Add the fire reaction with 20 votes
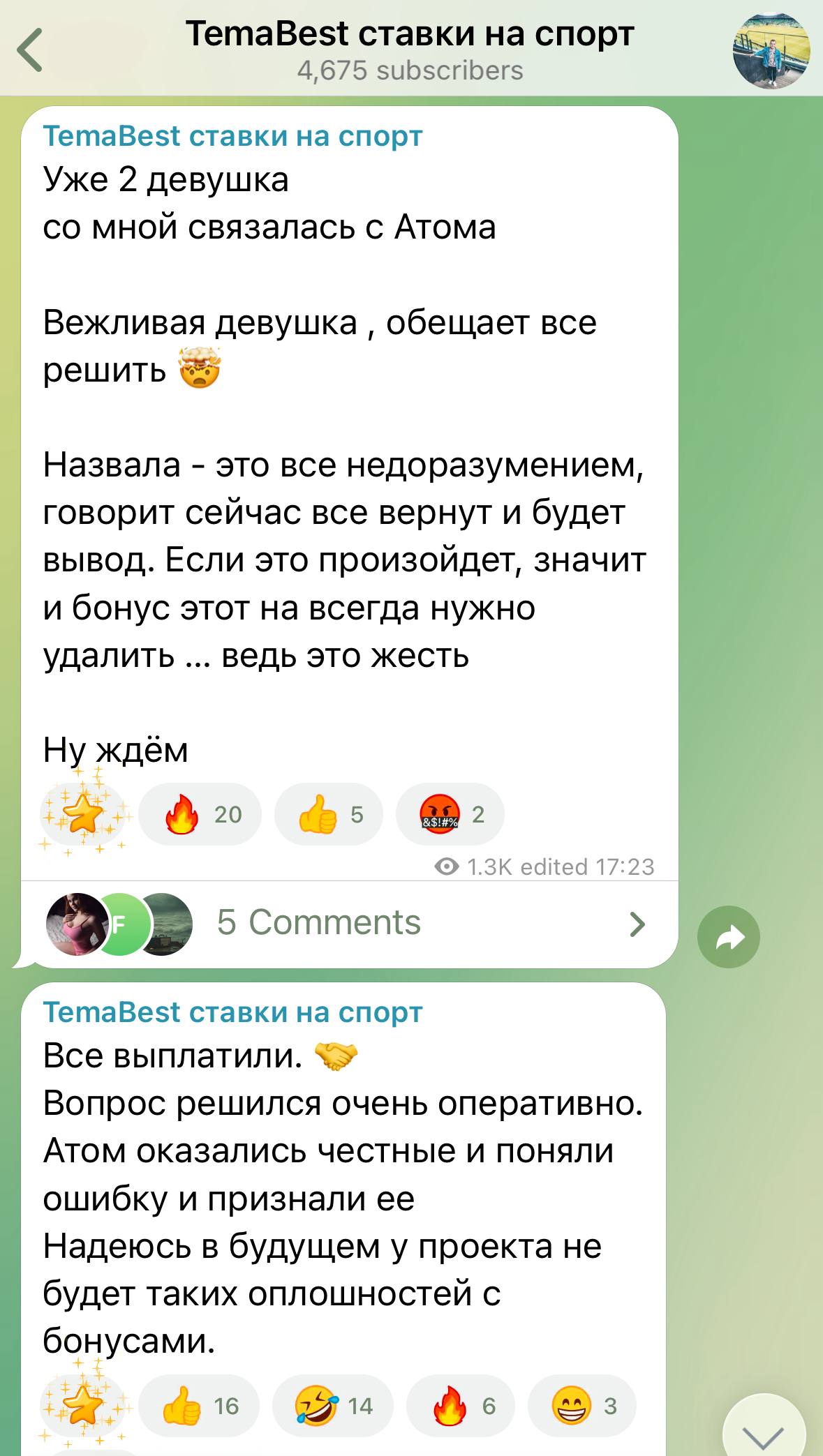The image size is (823, 1456). pos(200,814)
